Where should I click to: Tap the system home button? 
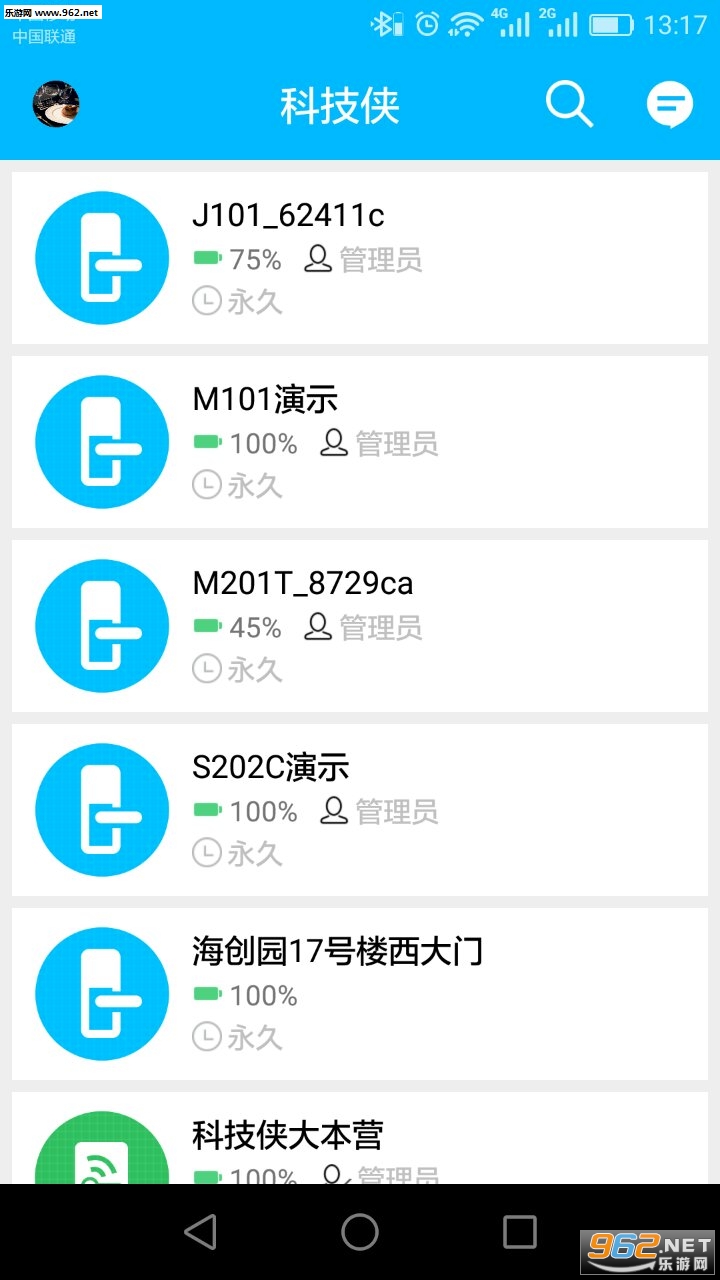click(x=360, y=1232)
